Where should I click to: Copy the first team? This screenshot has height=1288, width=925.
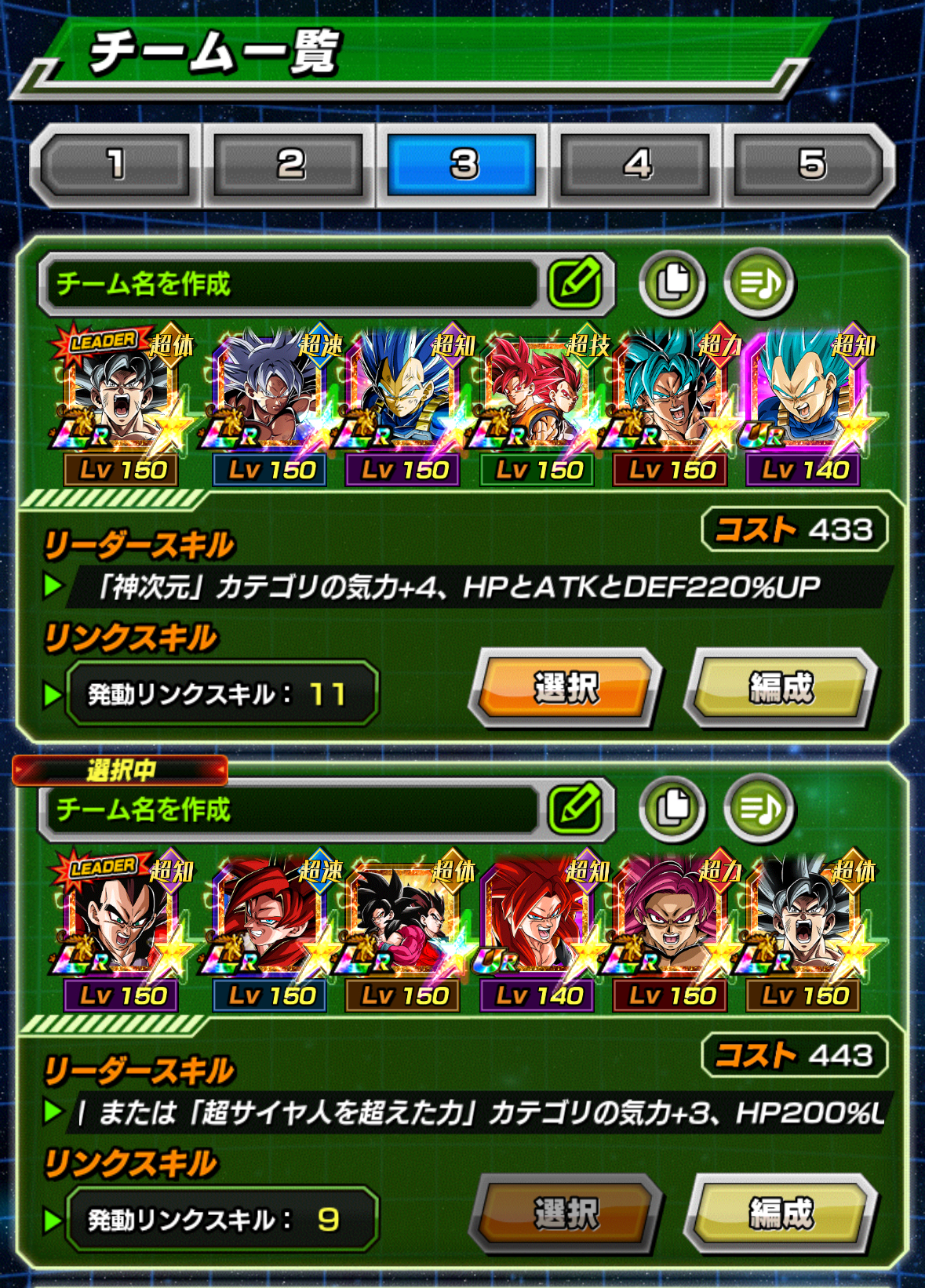(x=672, y=282)
